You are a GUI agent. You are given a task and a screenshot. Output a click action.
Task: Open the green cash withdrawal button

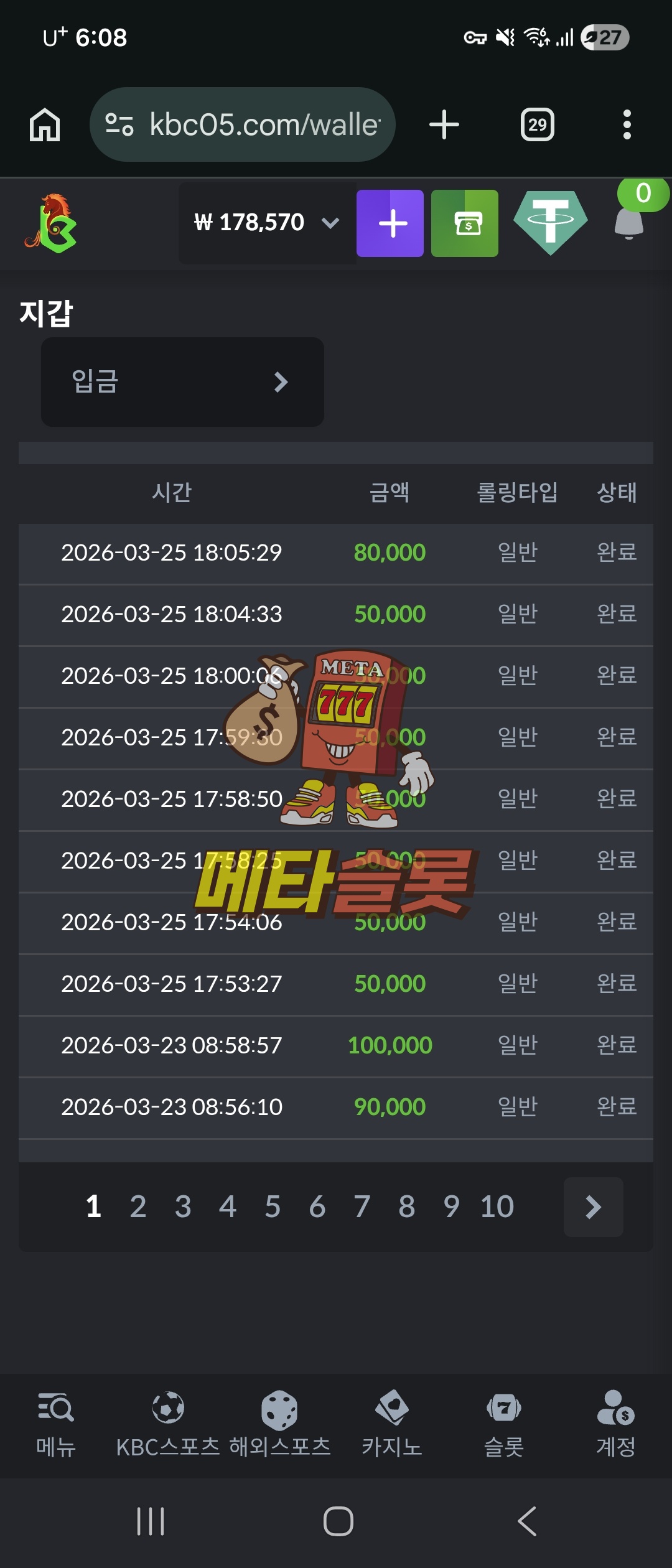point(465,223)
